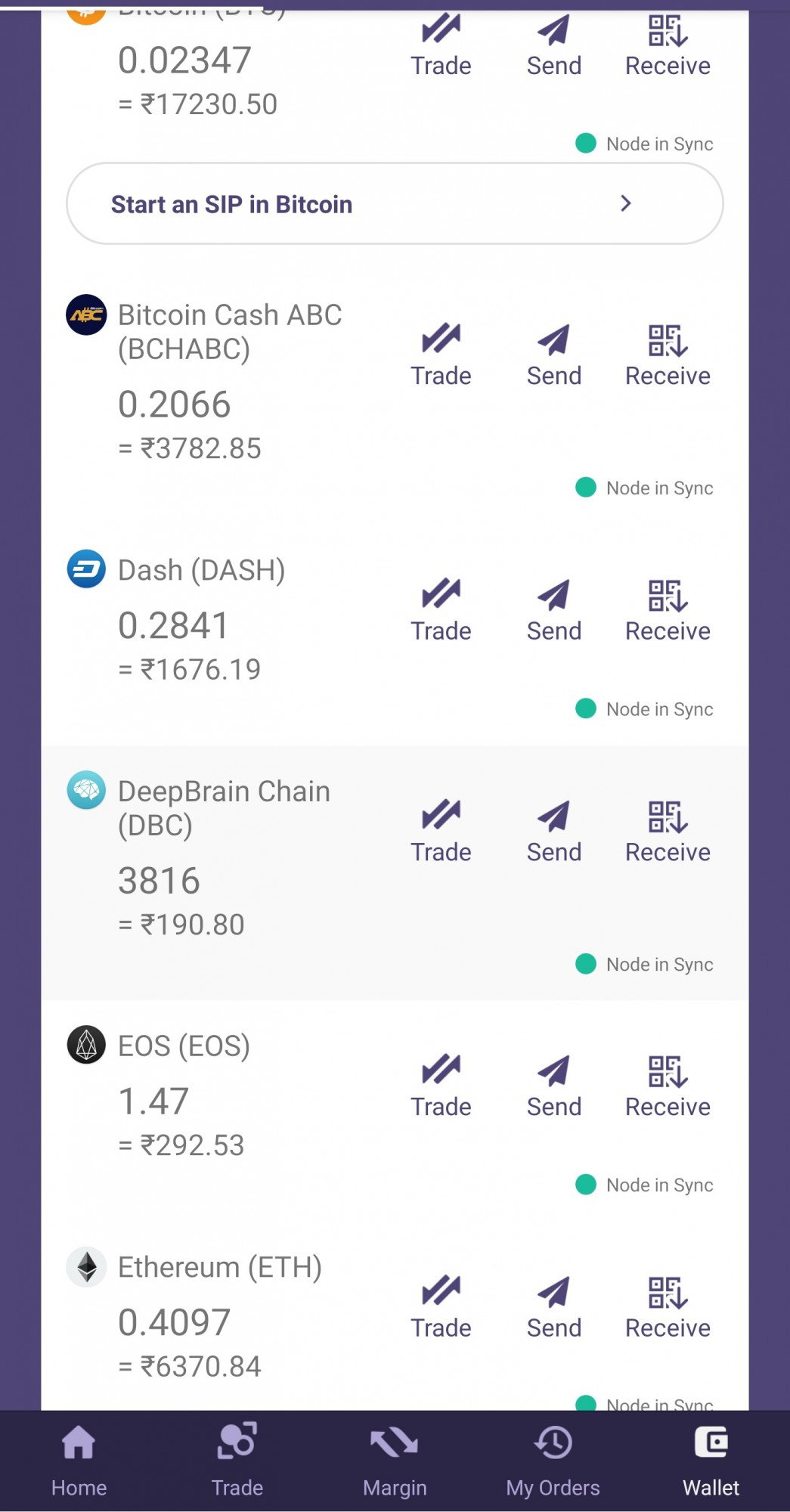Image resolution: width=790 pixels, height=1512 pixels.
Task: Send EOS coins
Action: coord(554,1086)
